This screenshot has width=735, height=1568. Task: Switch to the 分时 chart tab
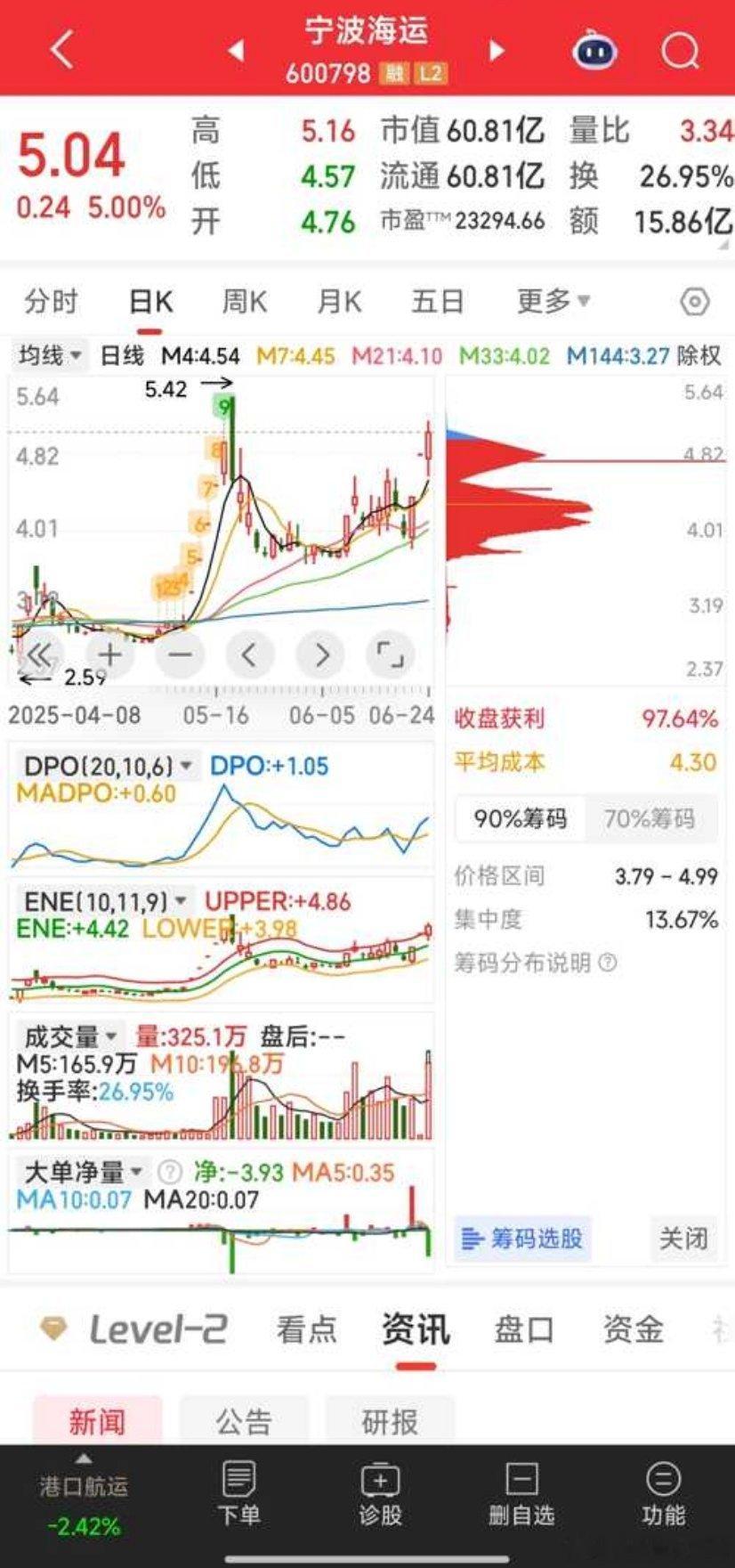pos(51,302)
